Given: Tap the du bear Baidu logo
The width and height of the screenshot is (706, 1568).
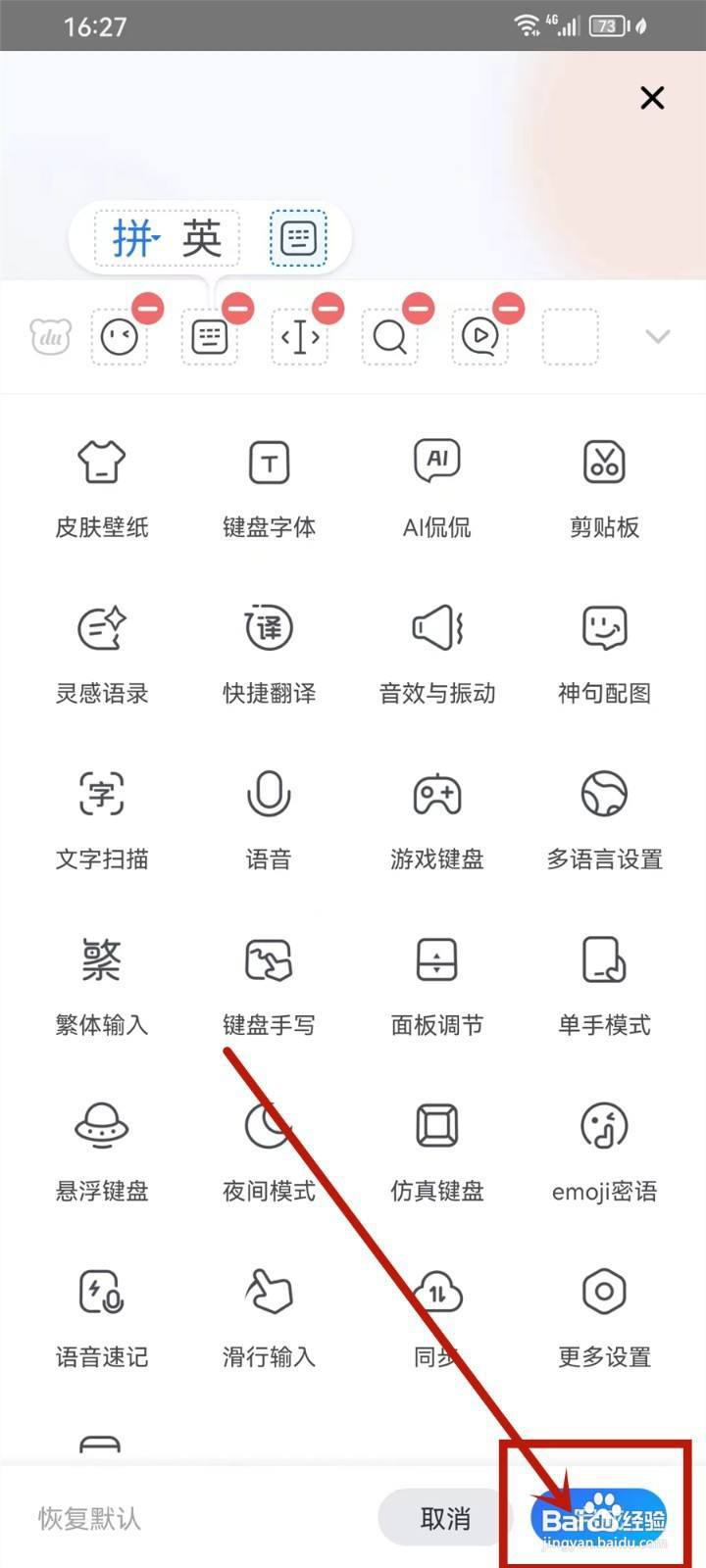Looking at the screenshot, I should [50, 336].
